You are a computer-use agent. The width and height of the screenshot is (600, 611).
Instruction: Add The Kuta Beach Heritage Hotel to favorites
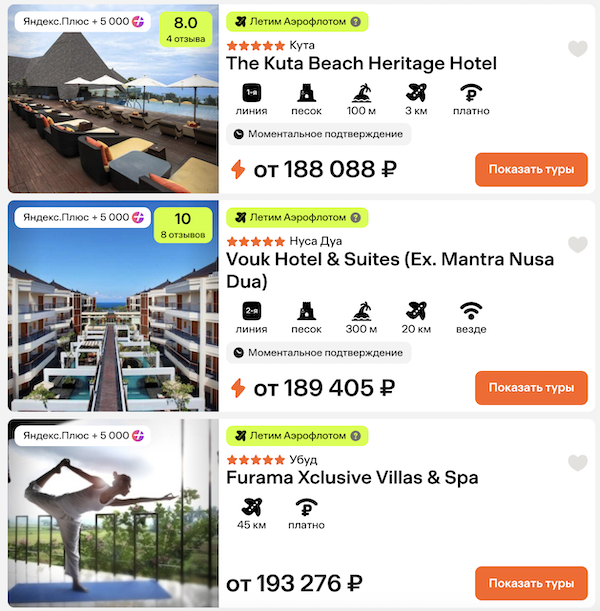[577, 49]
